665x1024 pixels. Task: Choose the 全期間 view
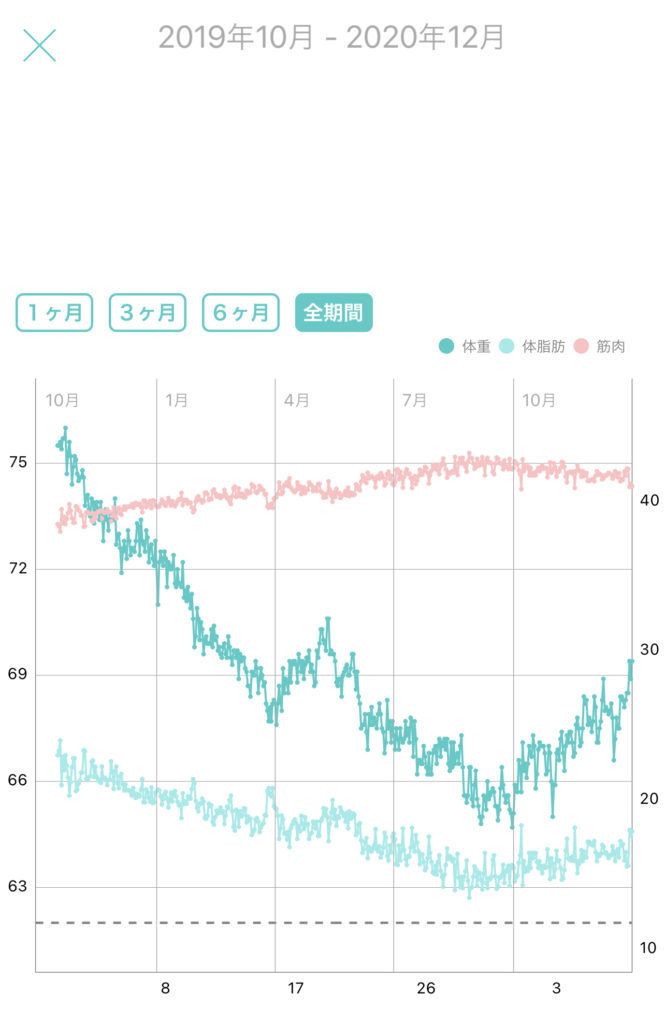click(x=334, y=312)
